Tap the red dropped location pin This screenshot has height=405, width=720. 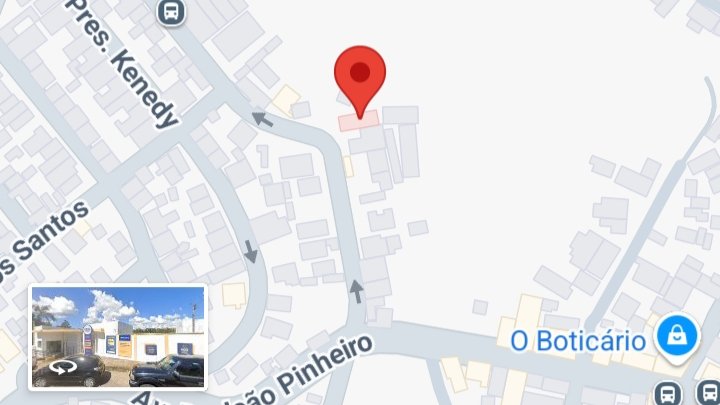coord(360,77)
